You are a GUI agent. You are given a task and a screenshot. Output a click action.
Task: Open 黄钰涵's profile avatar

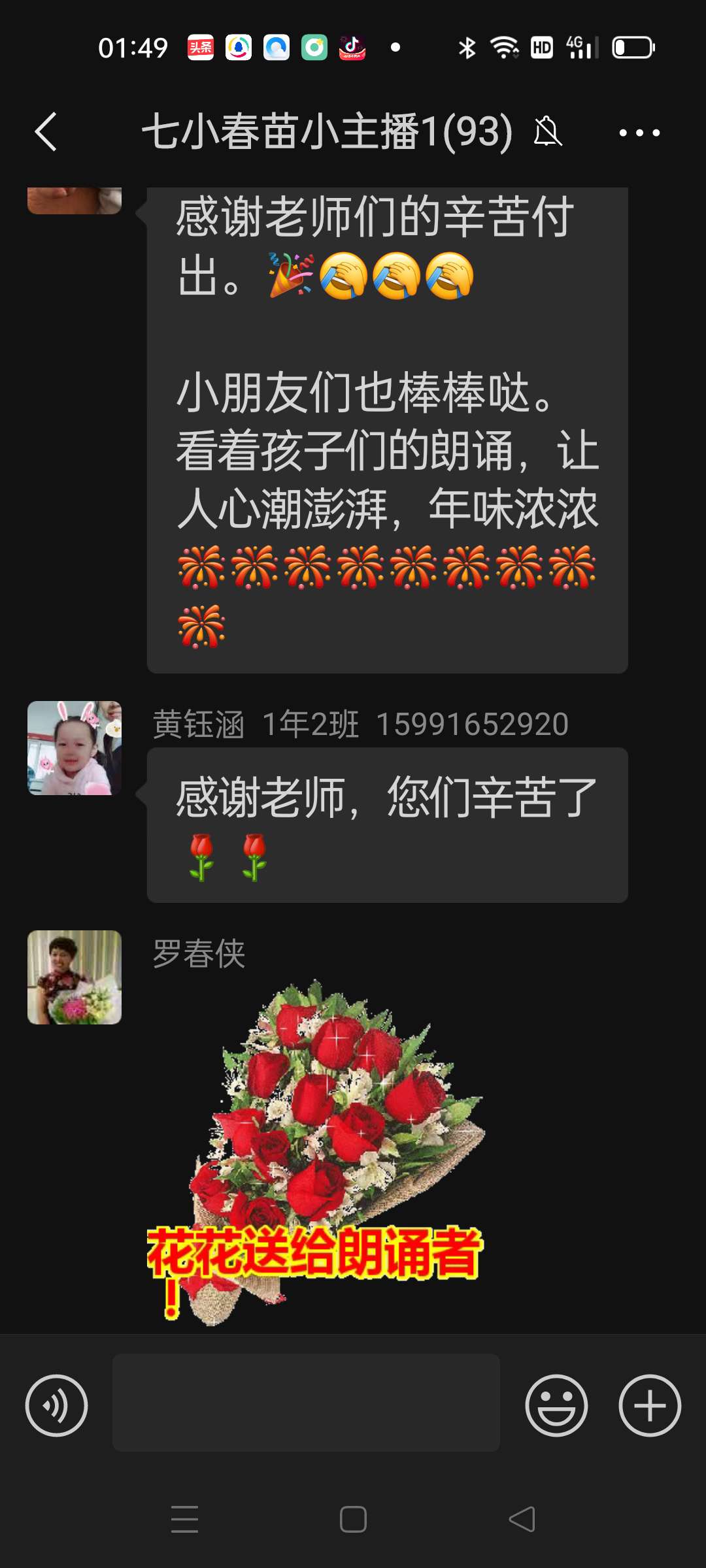click(75, 748)
